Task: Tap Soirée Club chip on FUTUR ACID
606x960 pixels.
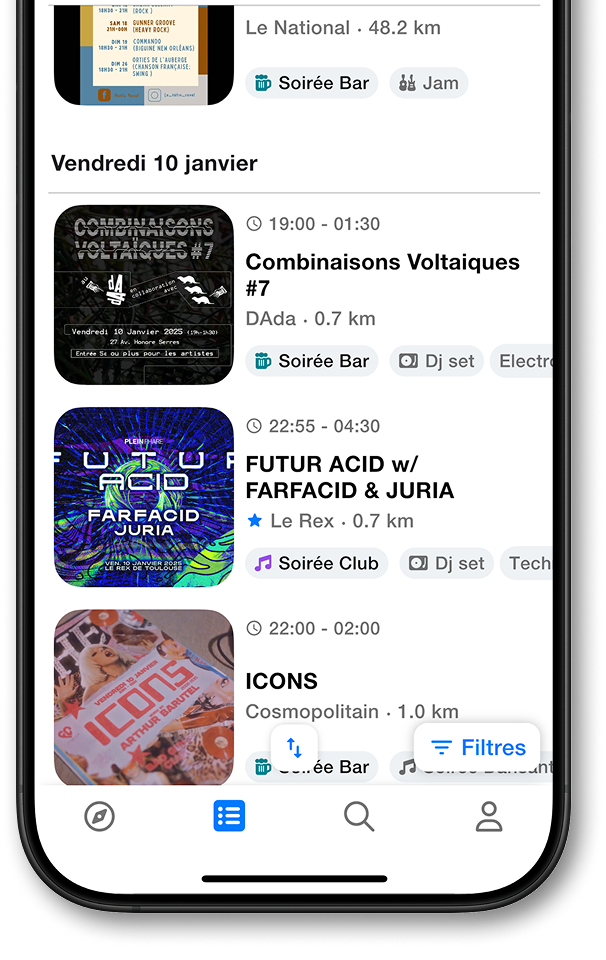Action: [x=316, y=563]
